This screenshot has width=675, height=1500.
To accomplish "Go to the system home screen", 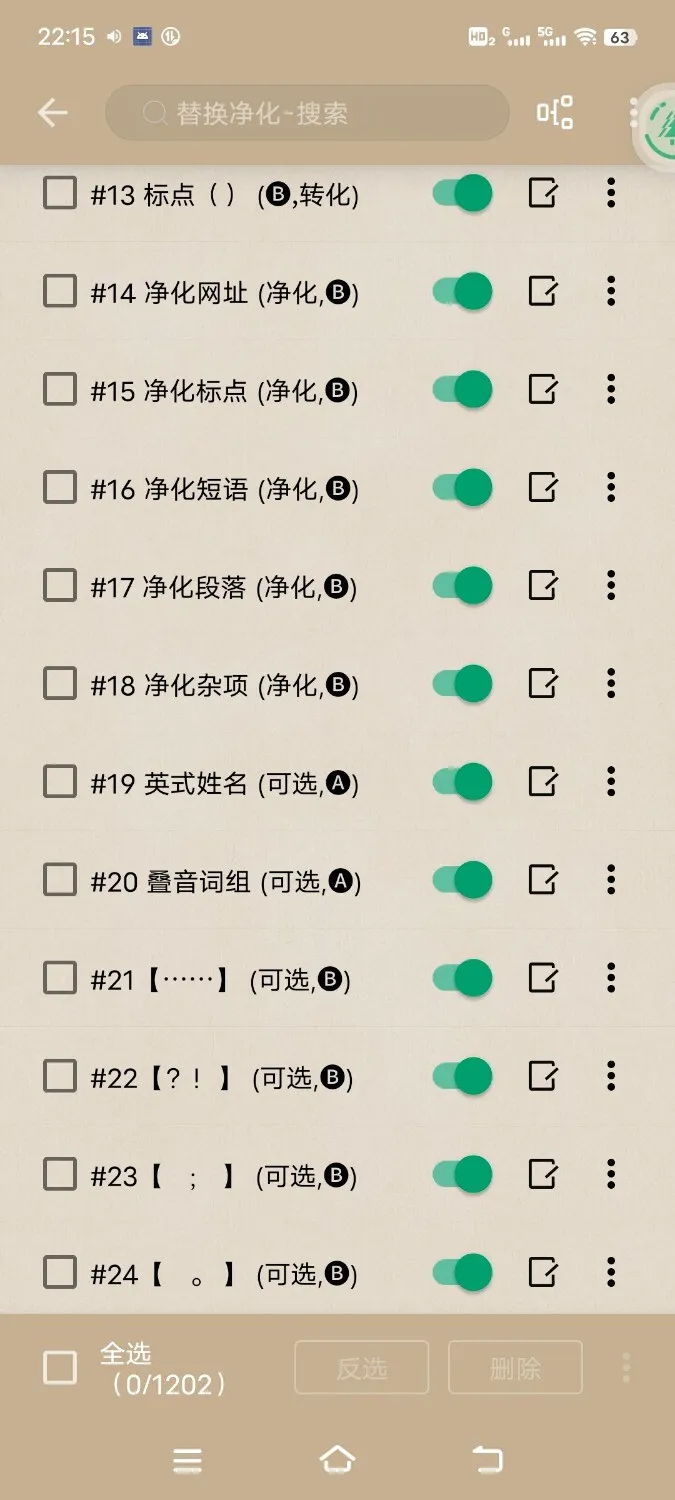I will 337,1461.
